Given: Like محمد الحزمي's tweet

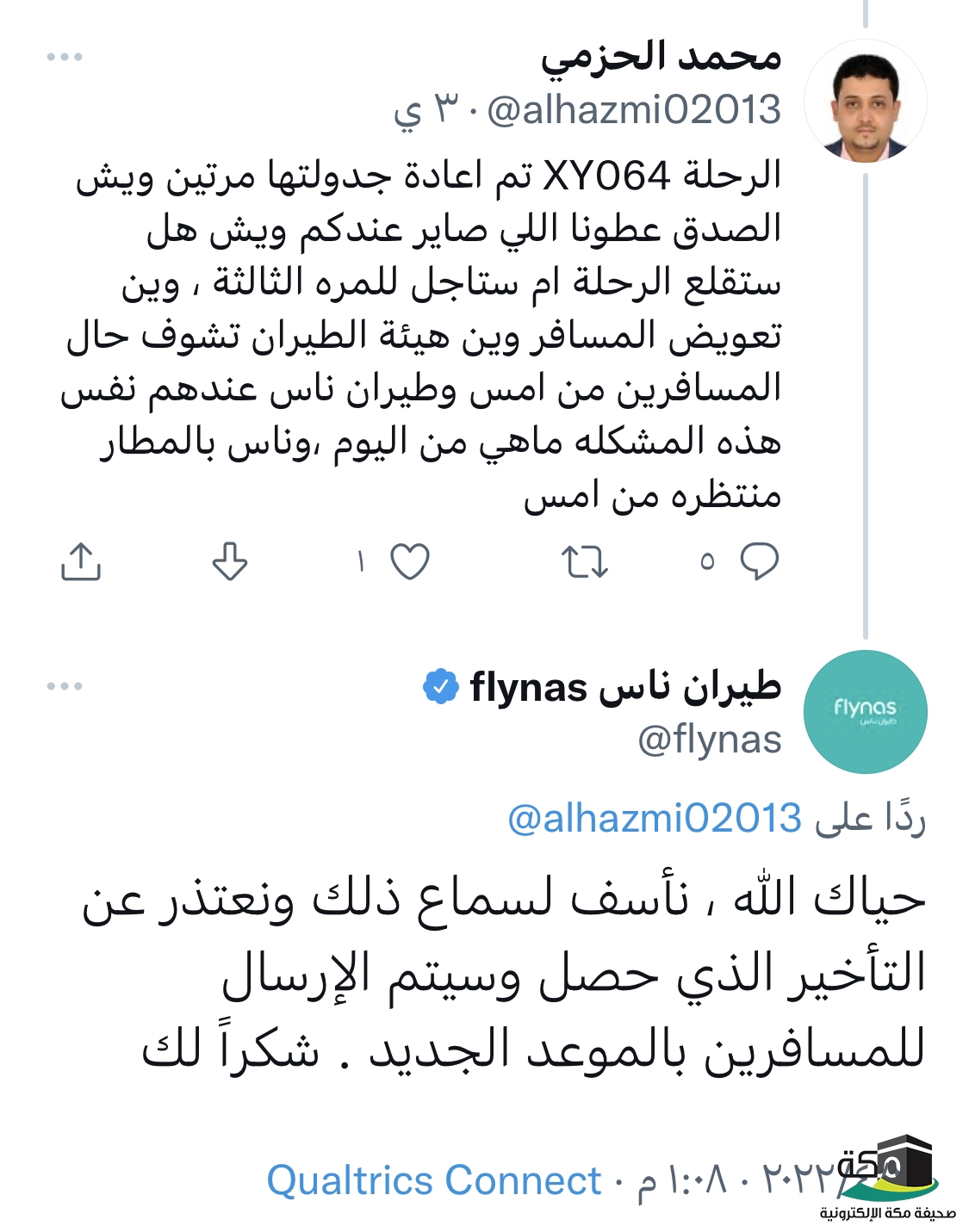Looking at the screenshot, I should coord(409,562).
